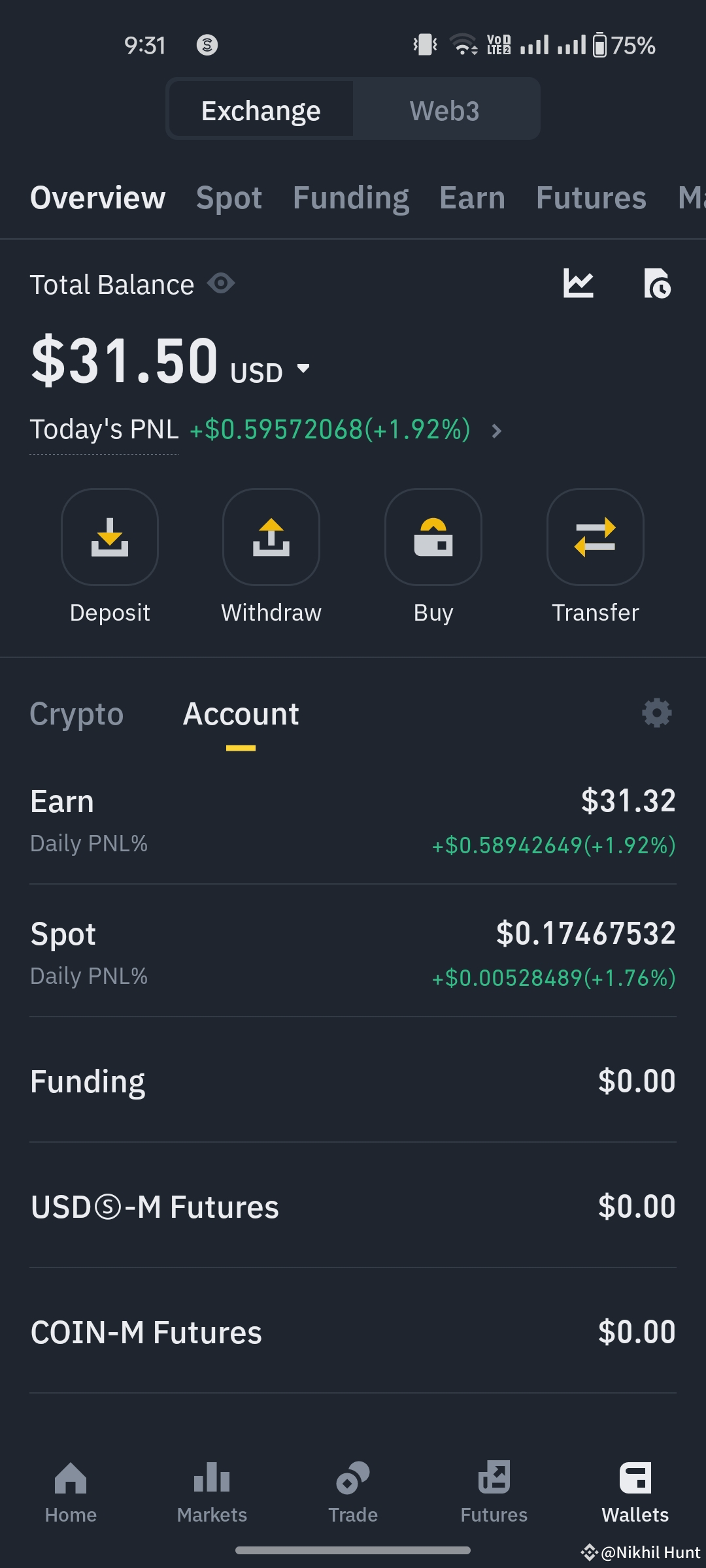Hide balance with the eye toggle
Viewport: 706px width, 1568px height.
[220, 284]
